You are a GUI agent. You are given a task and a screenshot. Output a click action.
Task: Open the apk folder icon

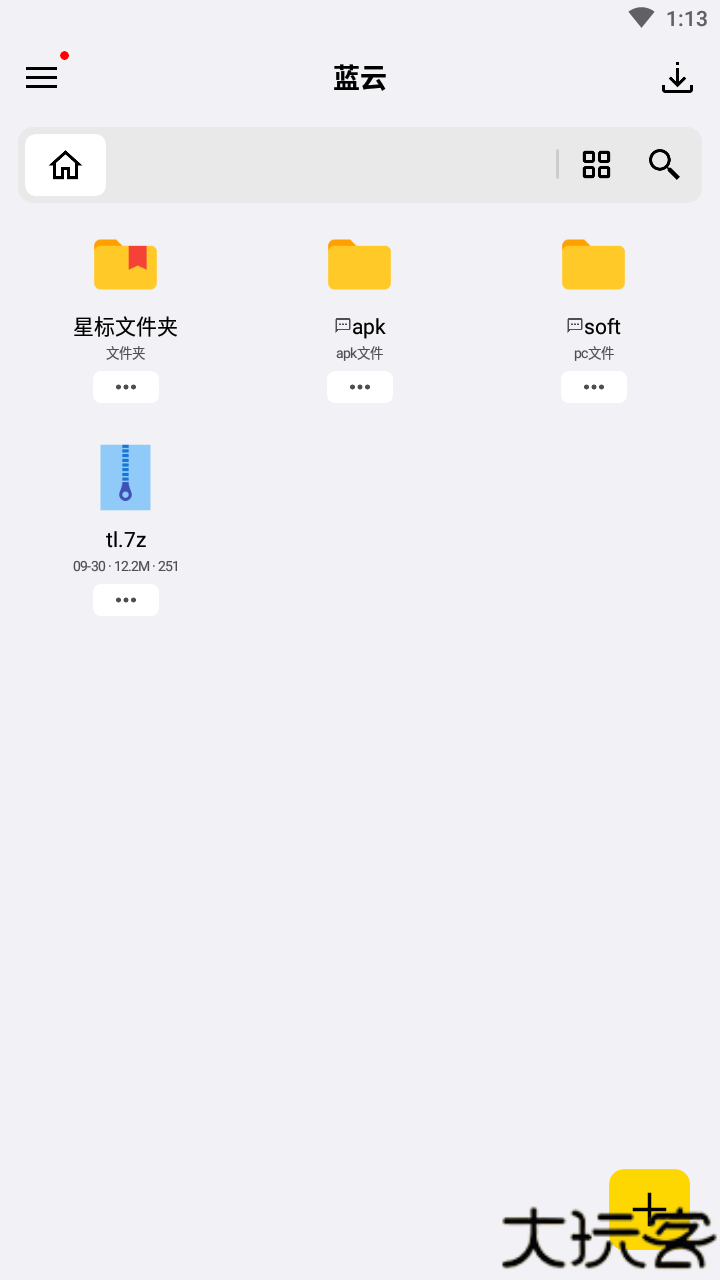point(359,263)
